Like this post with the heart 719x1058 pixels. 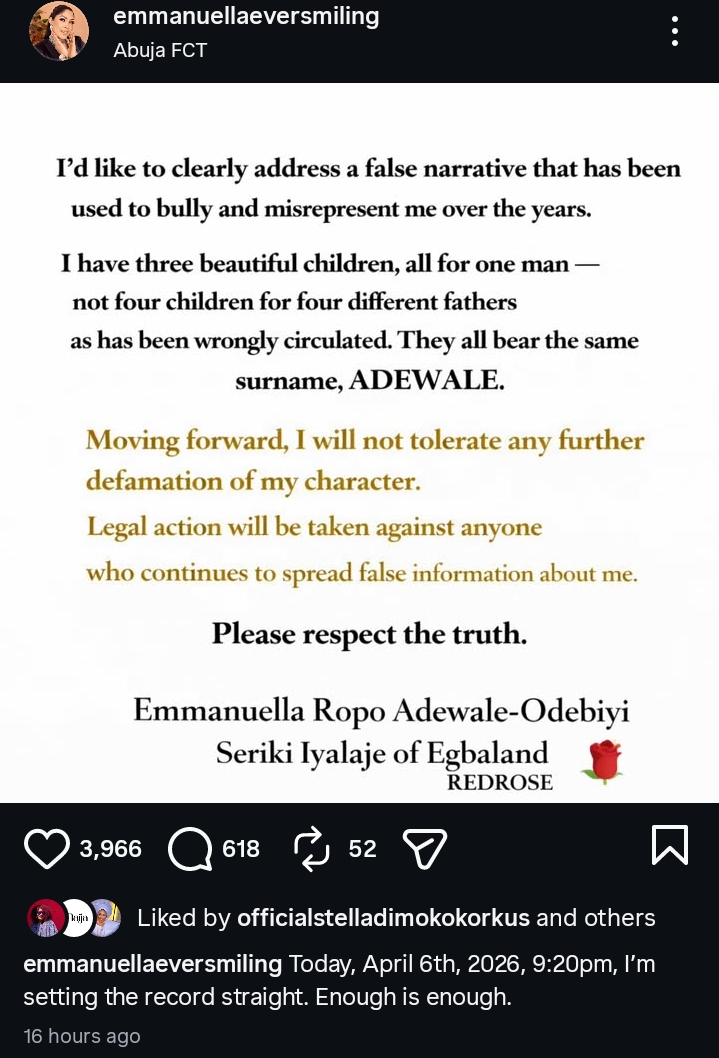coord(46,849)
